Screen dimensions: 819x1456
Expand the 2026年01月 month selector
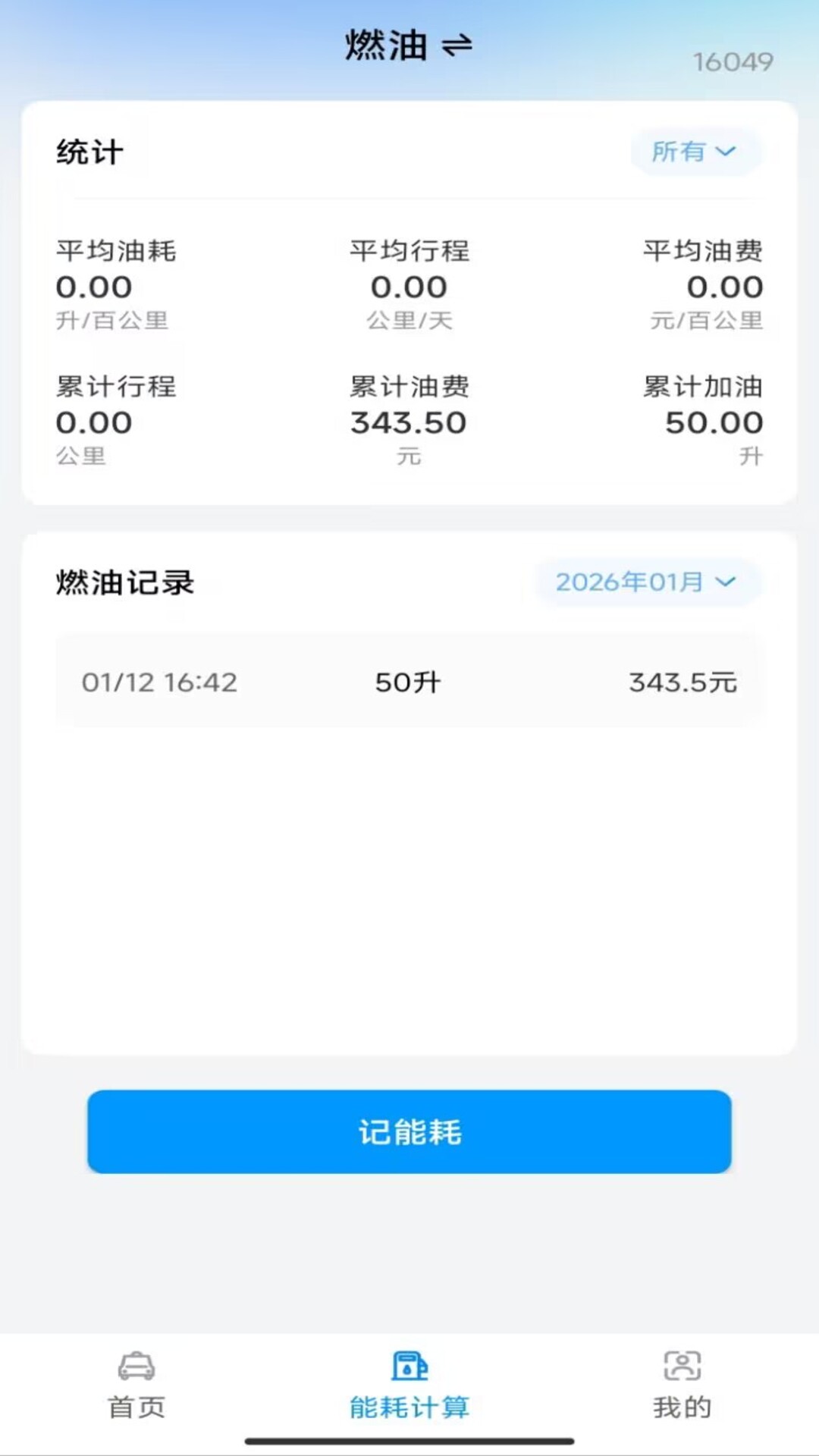(x=648, y=582)
